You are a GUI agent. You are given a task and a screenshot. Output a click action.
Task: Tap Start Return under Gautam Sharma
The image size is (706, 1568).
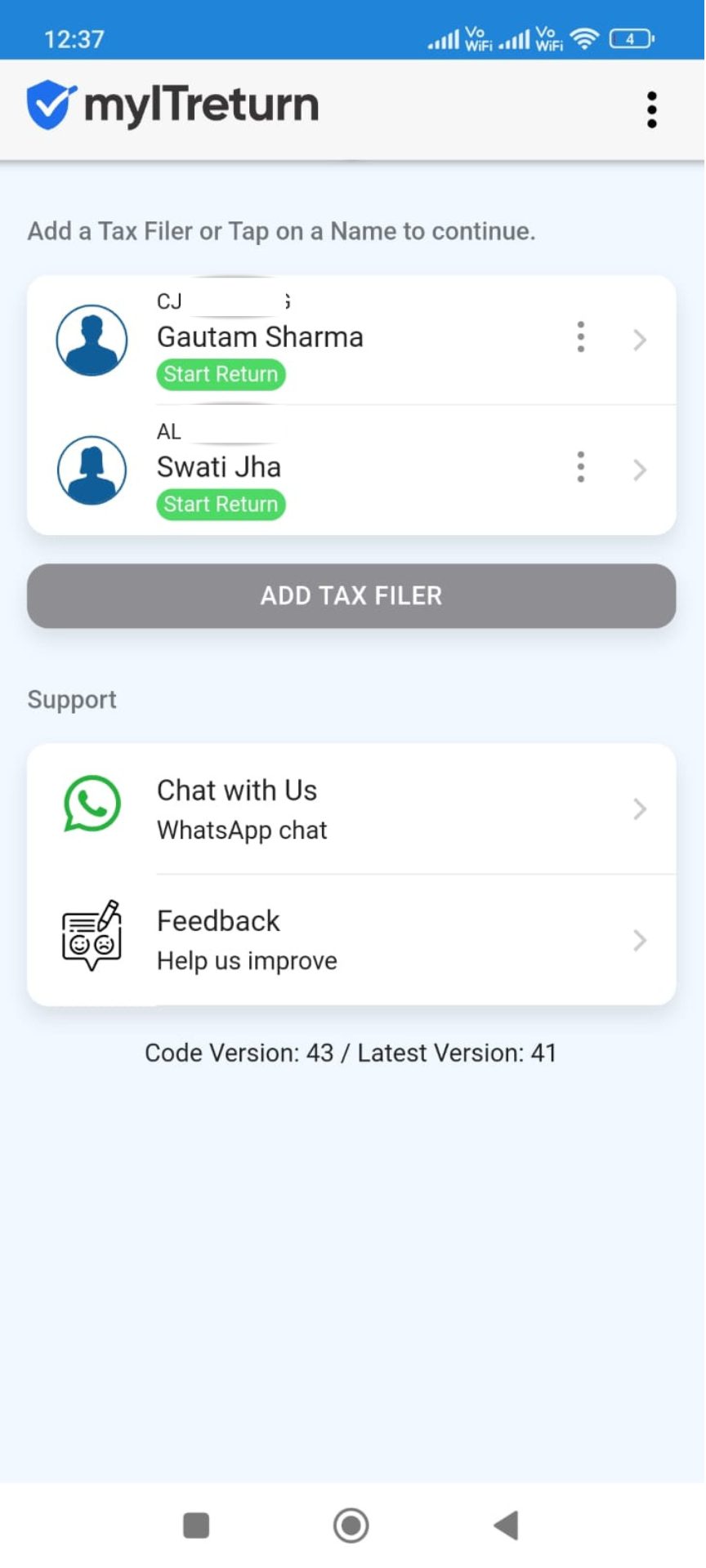(x=221, y=375)
